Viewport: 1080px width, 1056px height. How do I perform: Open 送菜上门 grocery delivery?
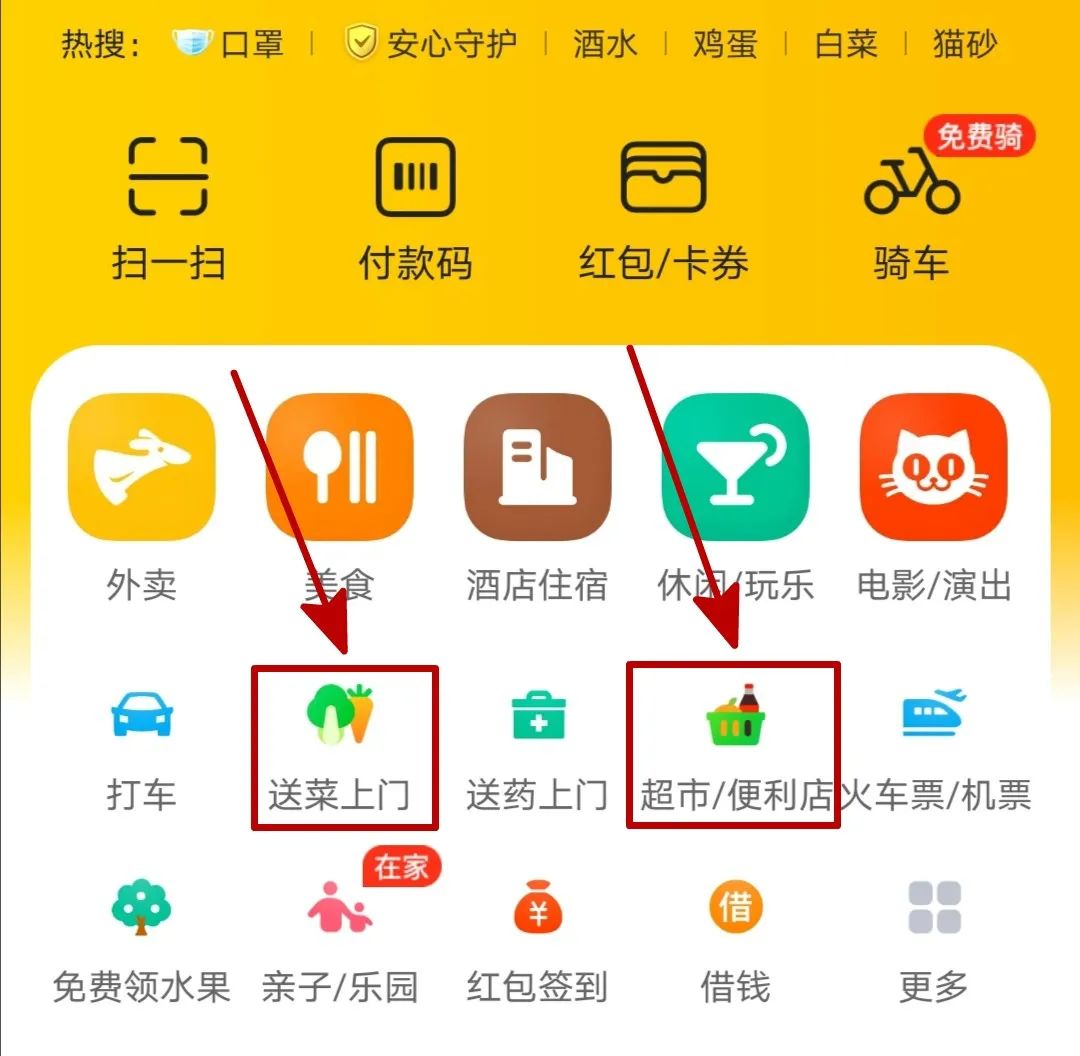[x=339, y=747]
